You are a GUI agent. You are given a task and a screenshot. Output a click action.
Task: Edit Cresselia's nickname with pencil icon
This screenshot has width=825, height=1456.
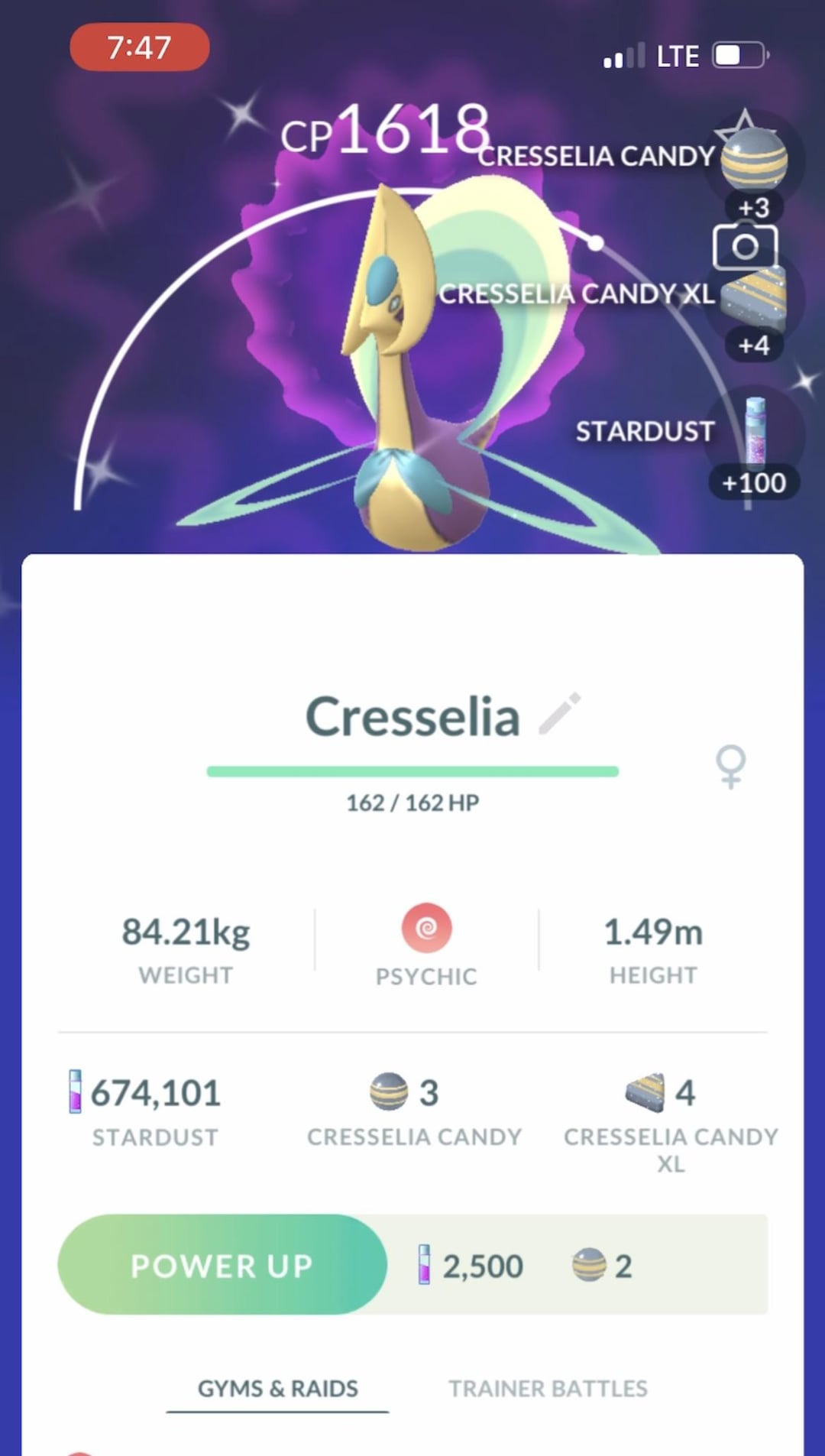[x=560, y=714]
